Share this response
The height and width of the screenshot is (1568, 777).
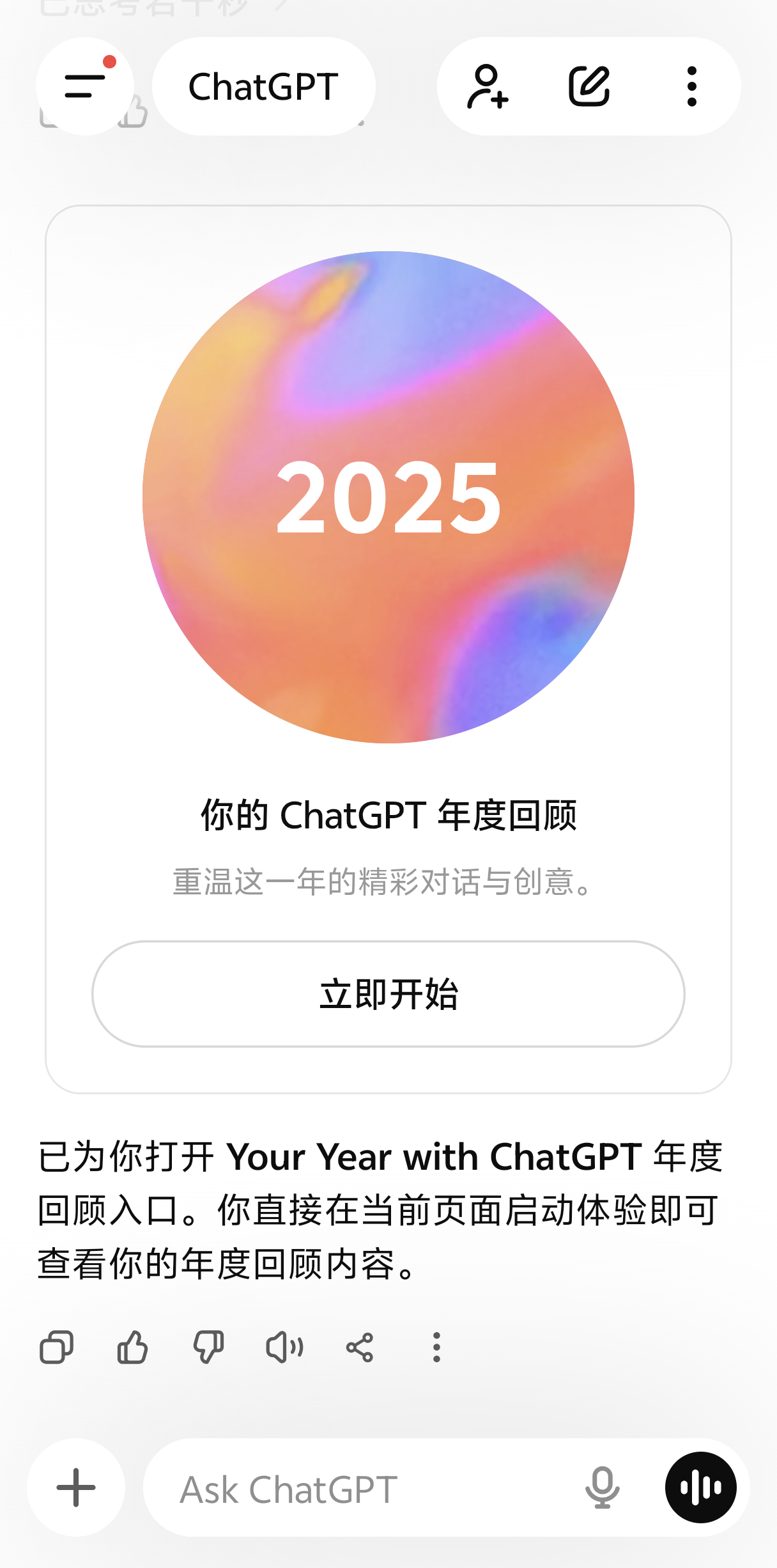tap(360, 1347)
